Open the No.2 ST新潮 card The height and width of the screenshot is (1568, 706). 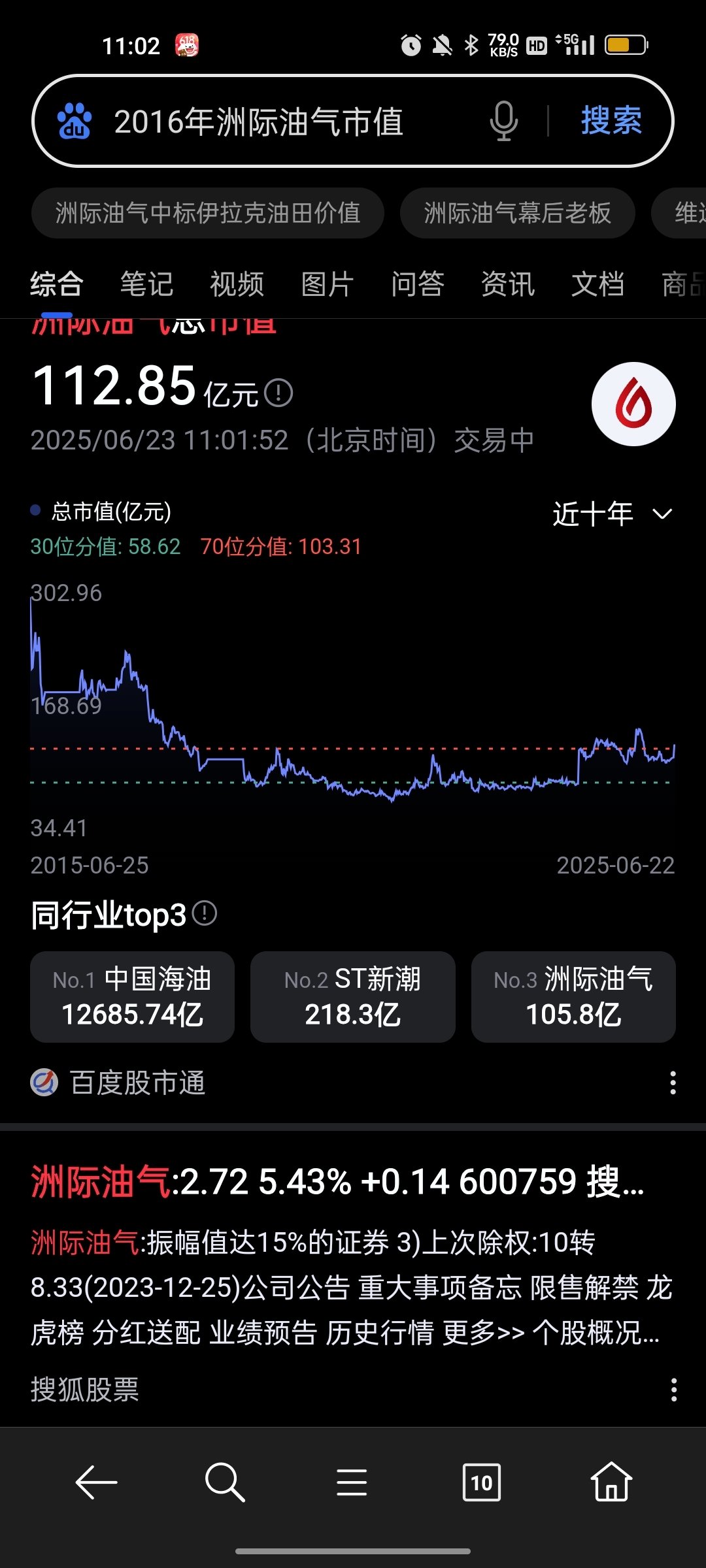(x=353, y=997)
